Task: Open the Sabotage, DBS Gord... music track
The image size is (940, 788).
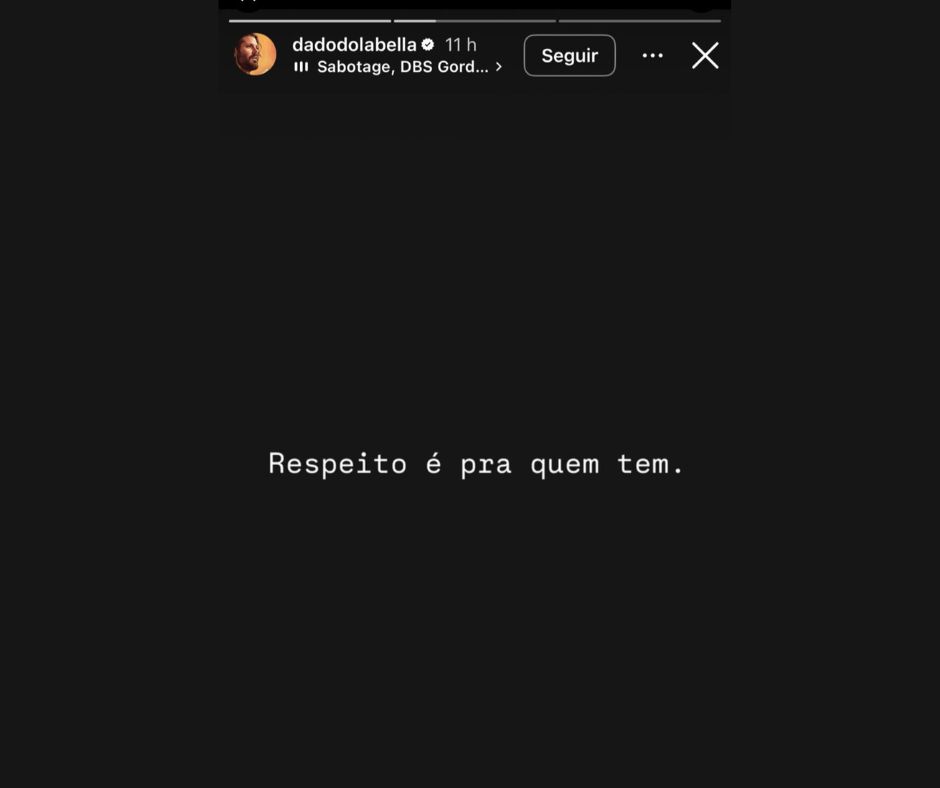Action: click(x=401, y=67)
